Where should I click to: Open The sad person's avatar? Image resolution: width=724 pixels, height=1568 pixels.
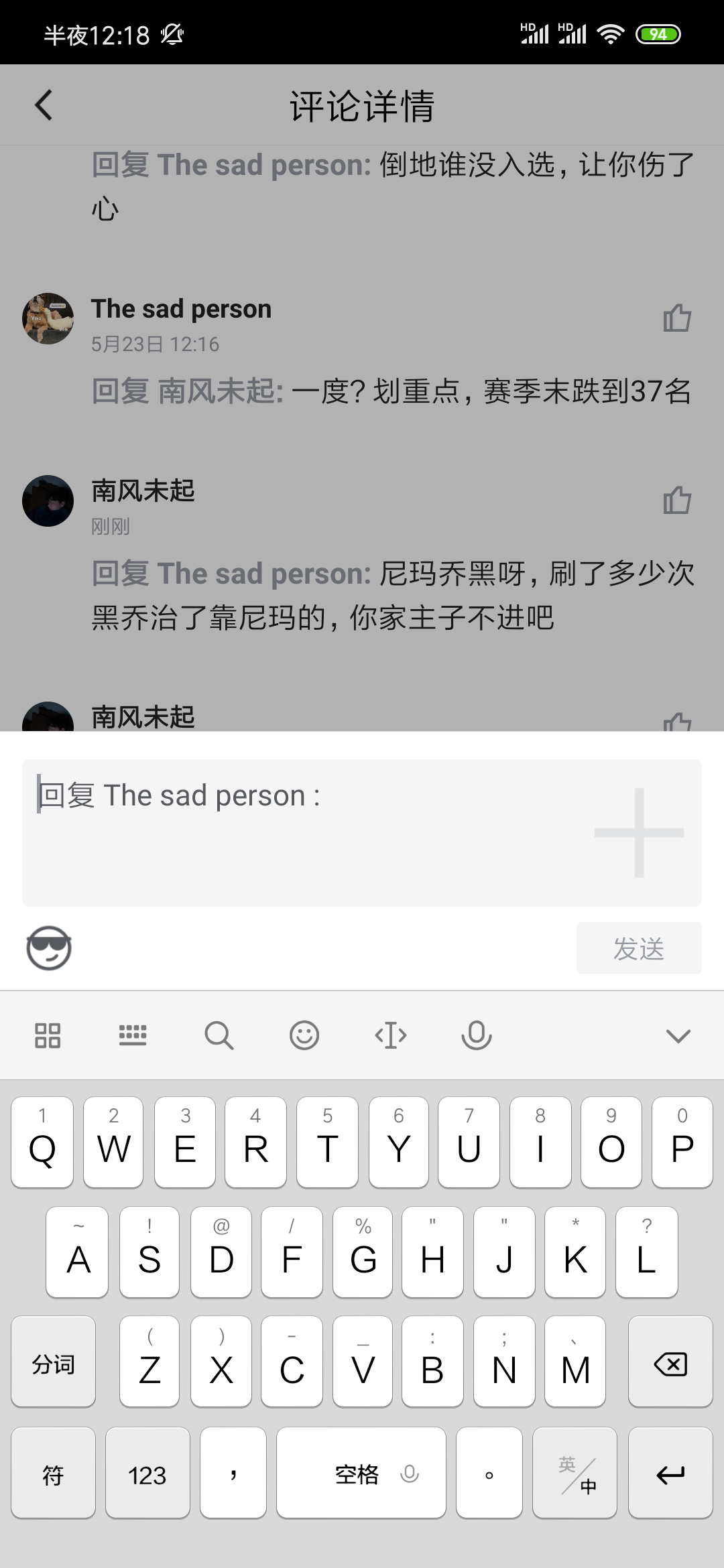click(x=48, y=318)
